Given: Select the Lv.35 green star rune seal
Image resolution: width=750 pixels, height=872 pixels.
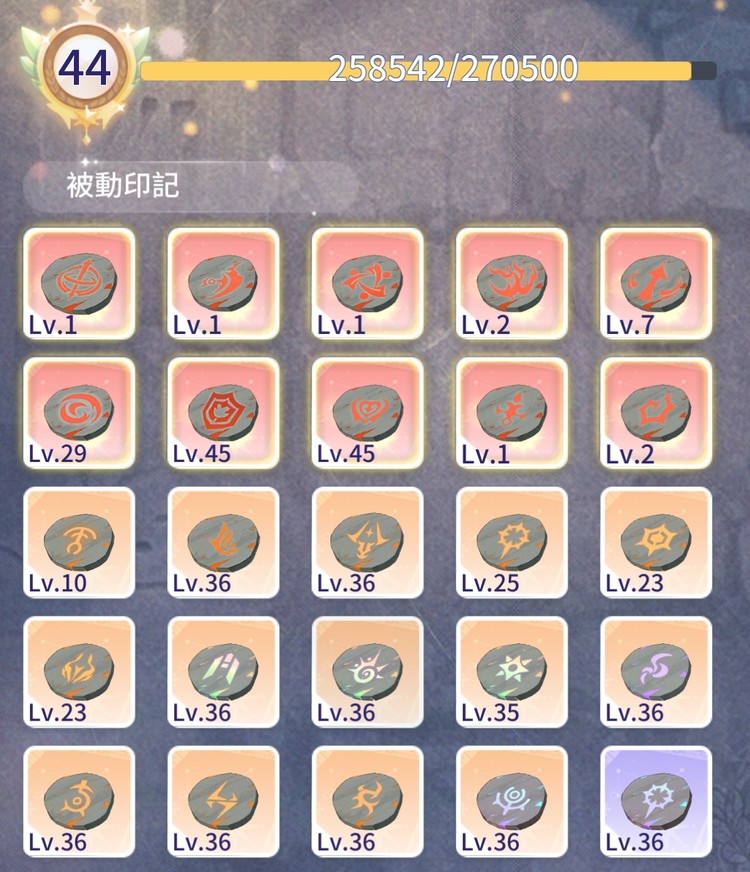Looking at the screenshot, I should click(x=510, y=672).
